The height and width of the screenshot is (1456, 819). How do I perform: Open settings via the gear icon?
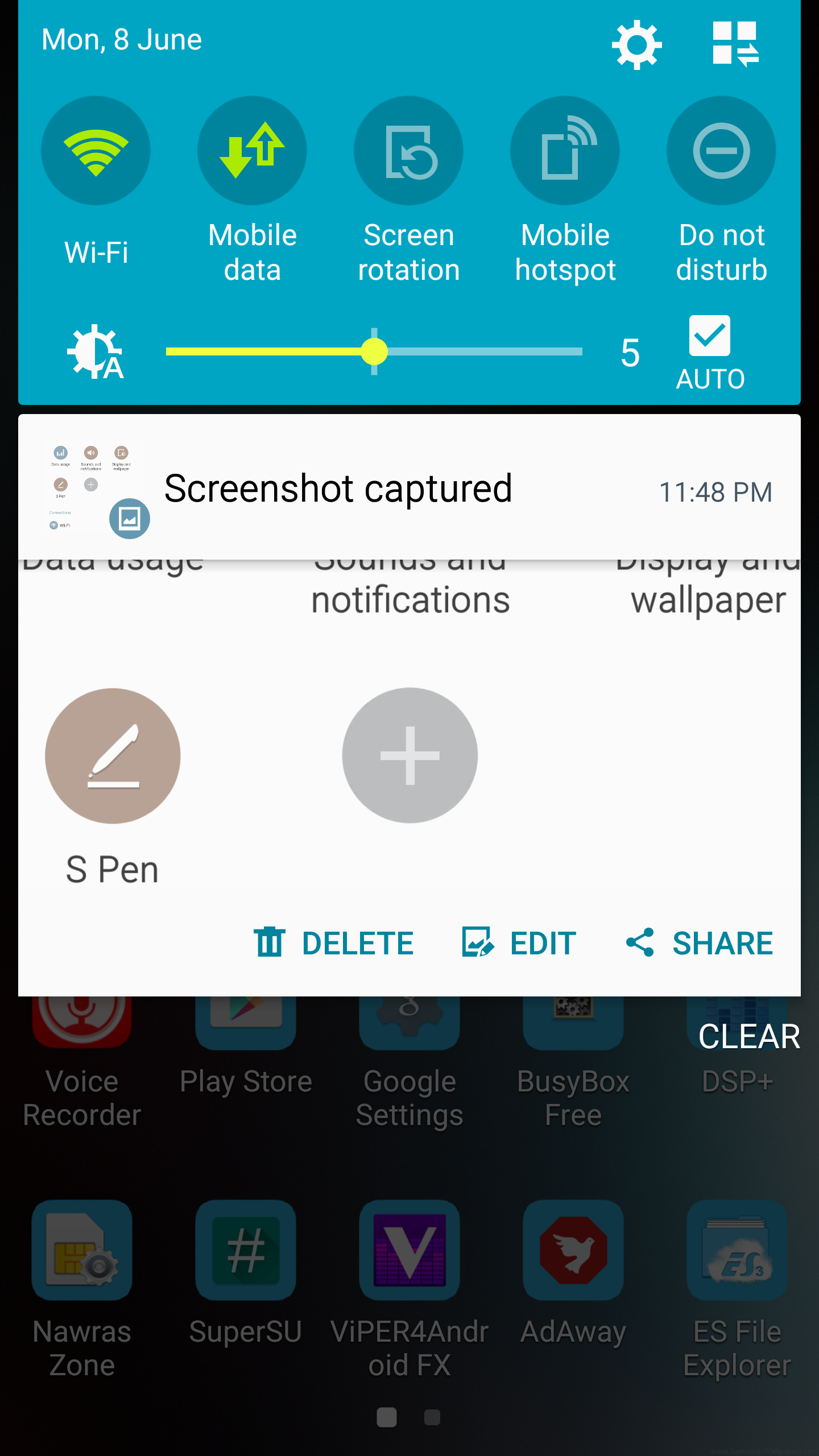pyautogui.click(x=636, y=45)
